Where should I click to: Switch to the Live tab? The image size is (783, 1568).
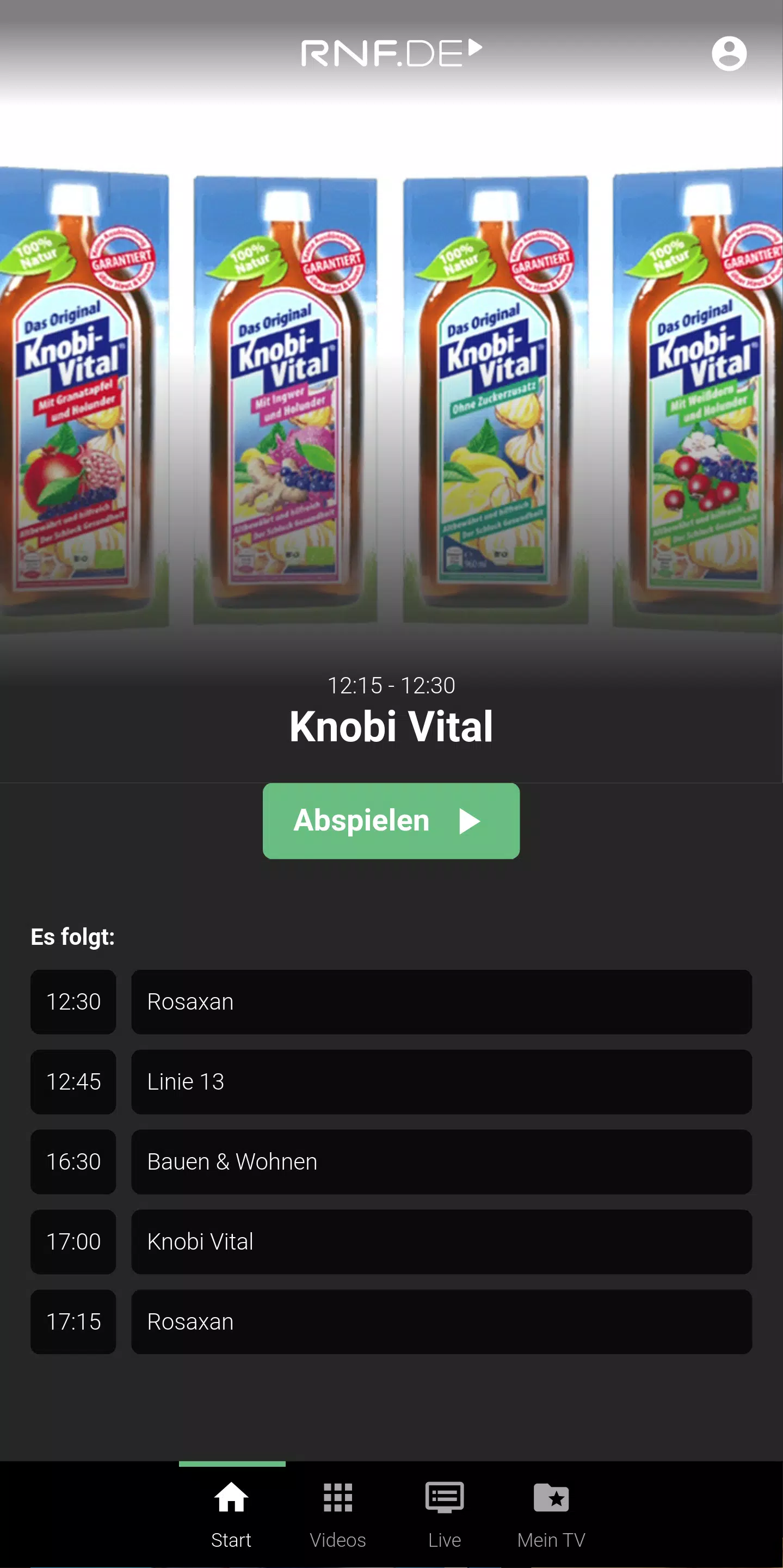pyautogui.click(x=444, y=1514)
